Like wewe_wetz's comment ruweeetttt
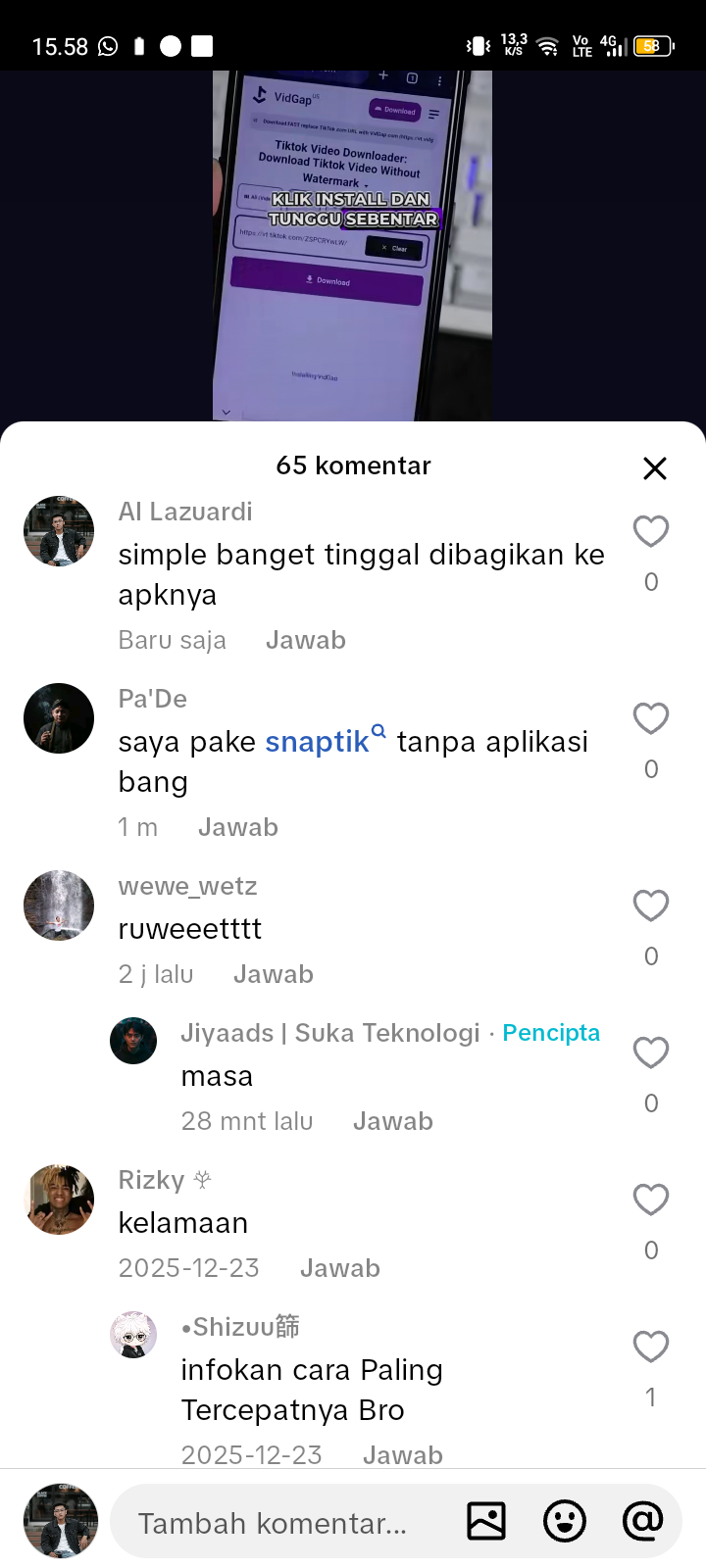Screen dimensions: 706x1568 coord(651,906)
